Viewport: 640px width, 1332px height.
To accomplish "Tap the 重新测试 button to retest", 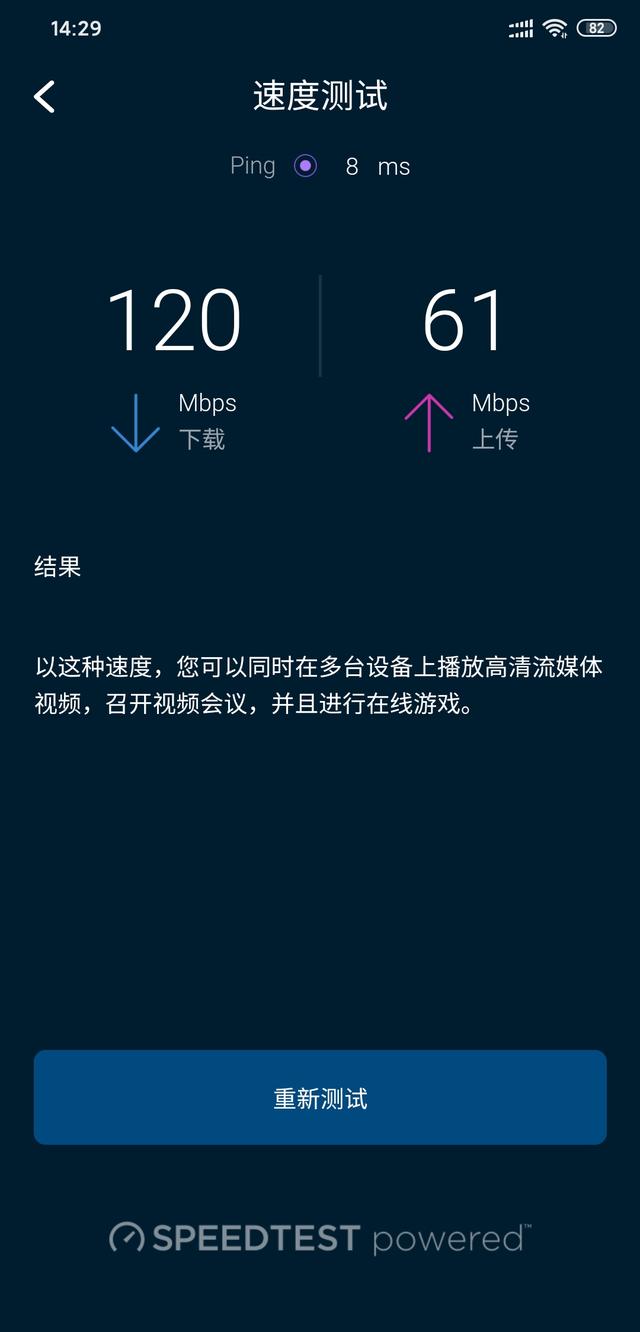I will (x=320, y=1097).
